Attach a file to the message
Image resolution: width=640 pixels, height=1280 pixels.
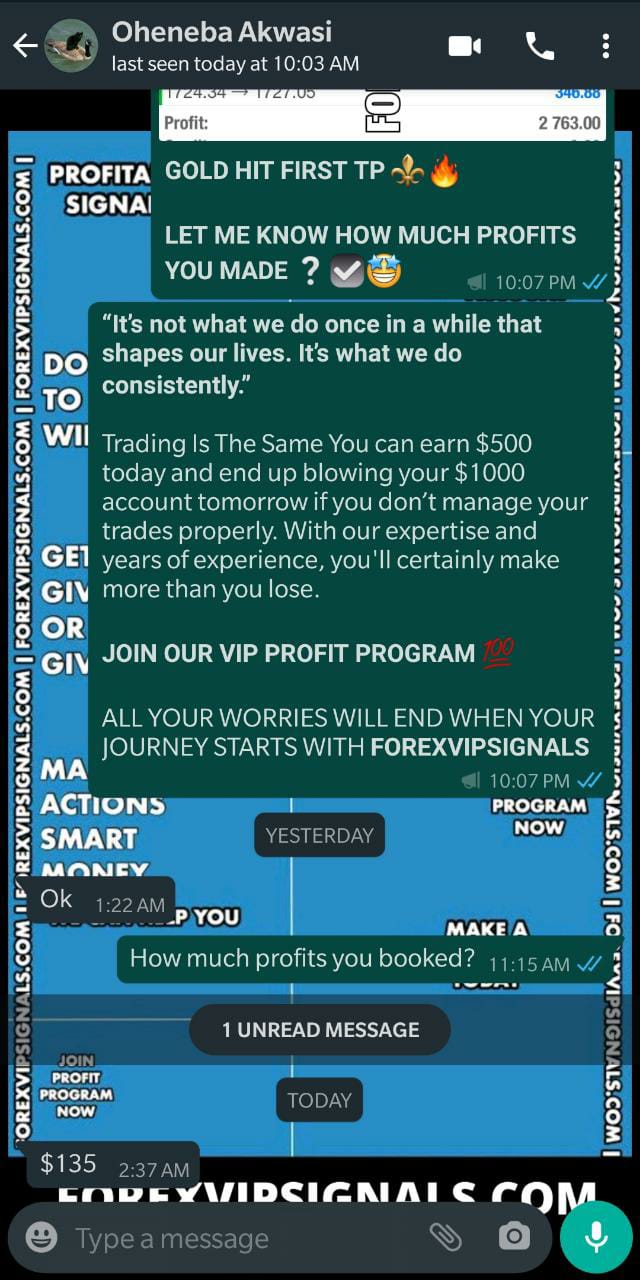(x=446, y=1238)
